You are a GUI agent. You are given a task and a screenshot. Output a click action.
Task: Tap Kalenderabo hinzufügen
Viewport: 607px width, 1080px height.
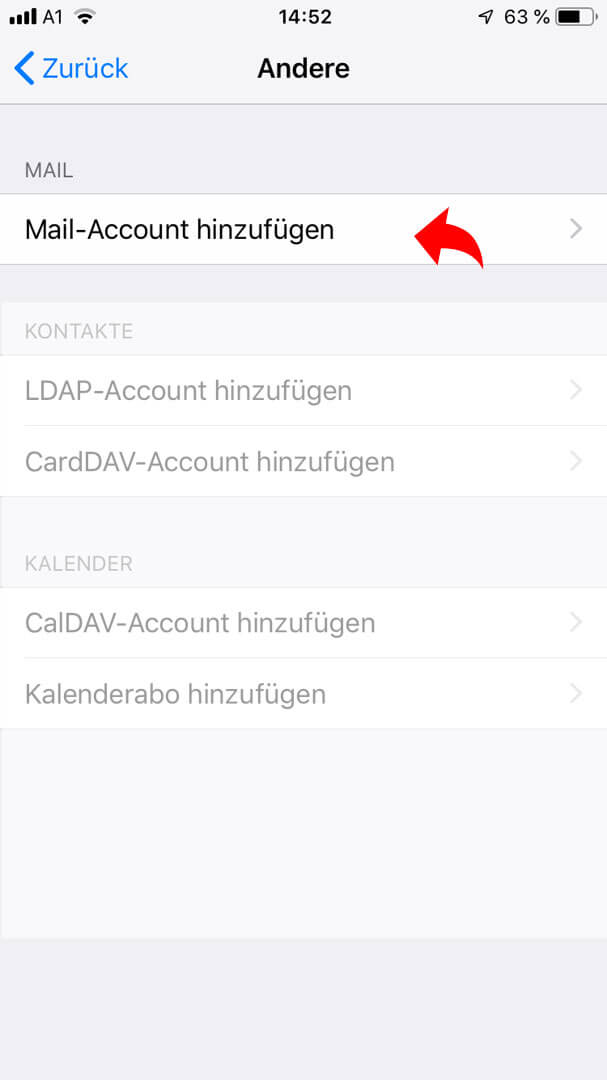click(x=303, y=694)
